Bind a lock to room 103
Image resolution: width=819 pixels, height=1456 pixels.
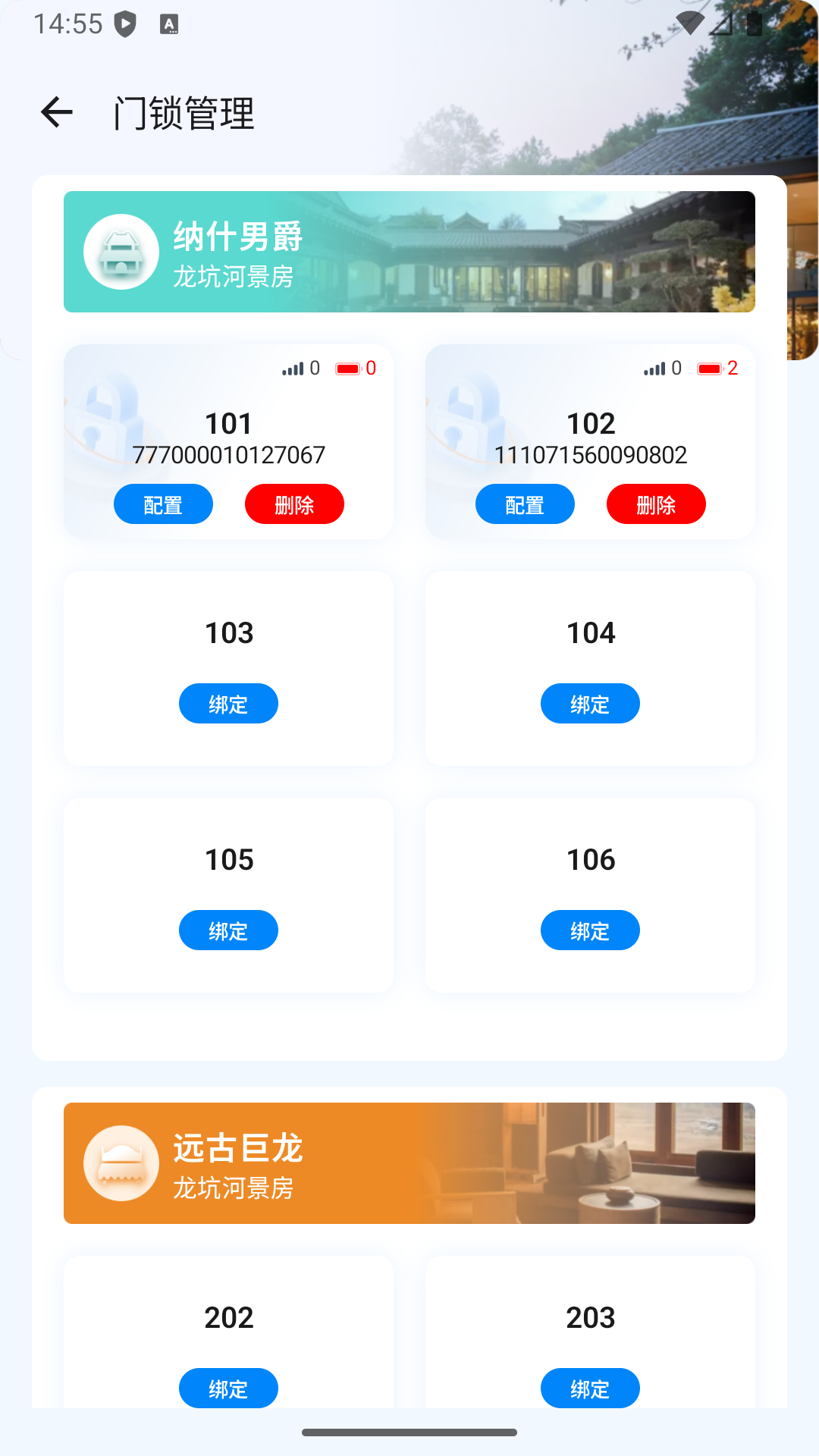[x=228, y=704]
